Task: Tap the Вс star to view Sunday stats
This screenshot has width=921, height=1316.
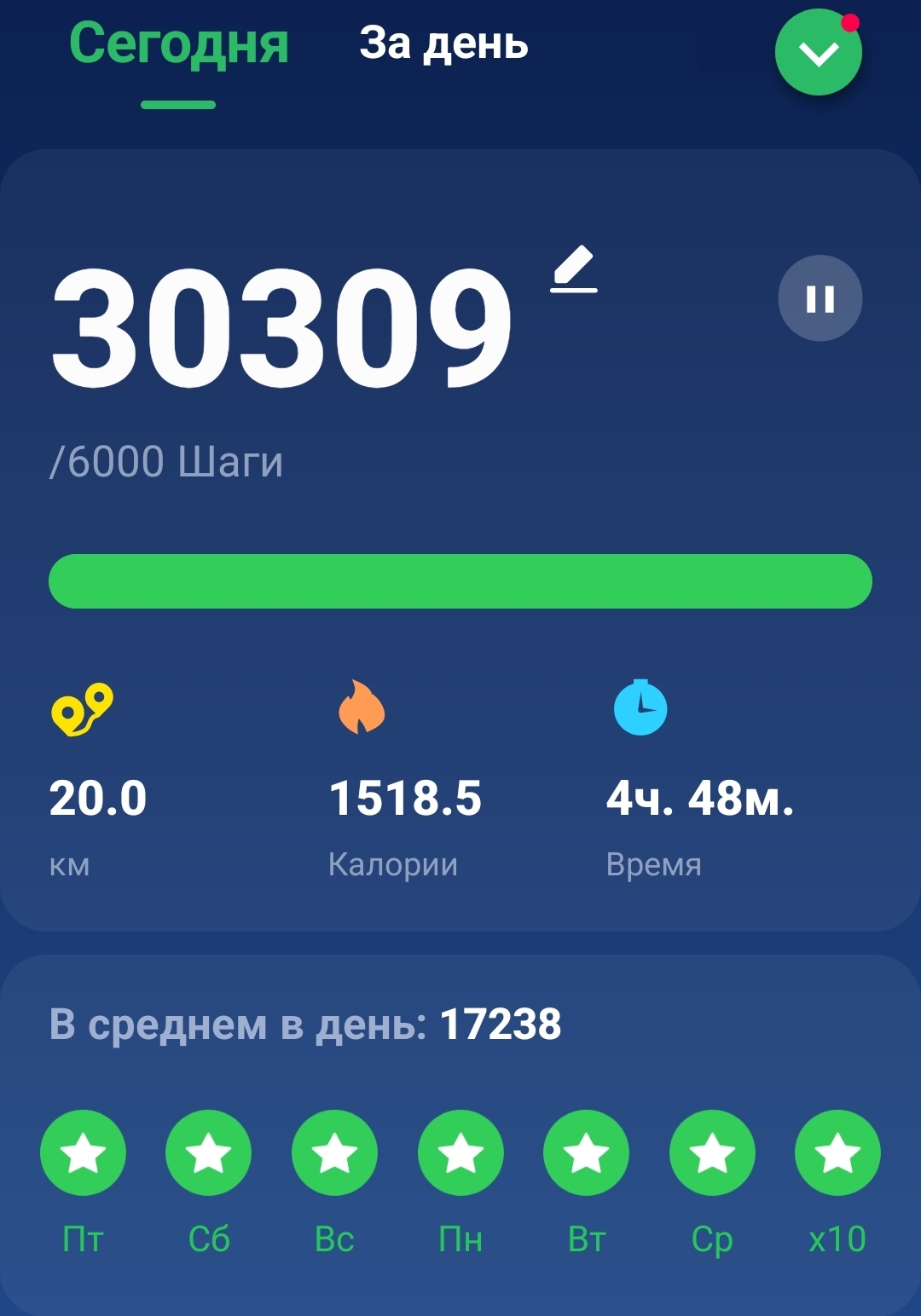Action: coord(334,1152)
